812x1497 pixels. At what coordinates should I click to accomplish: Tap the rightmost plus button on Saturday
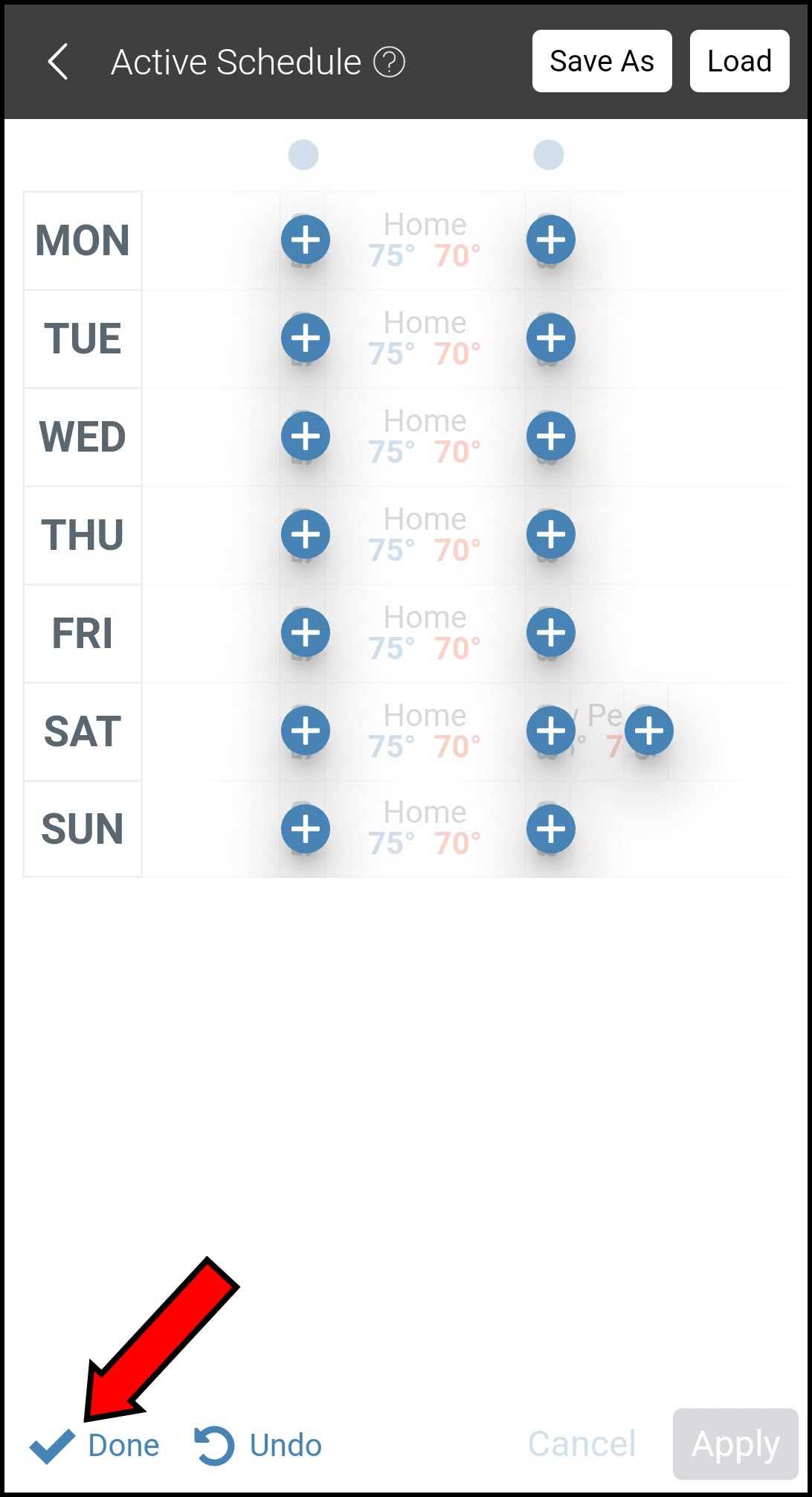coord(648,731)
